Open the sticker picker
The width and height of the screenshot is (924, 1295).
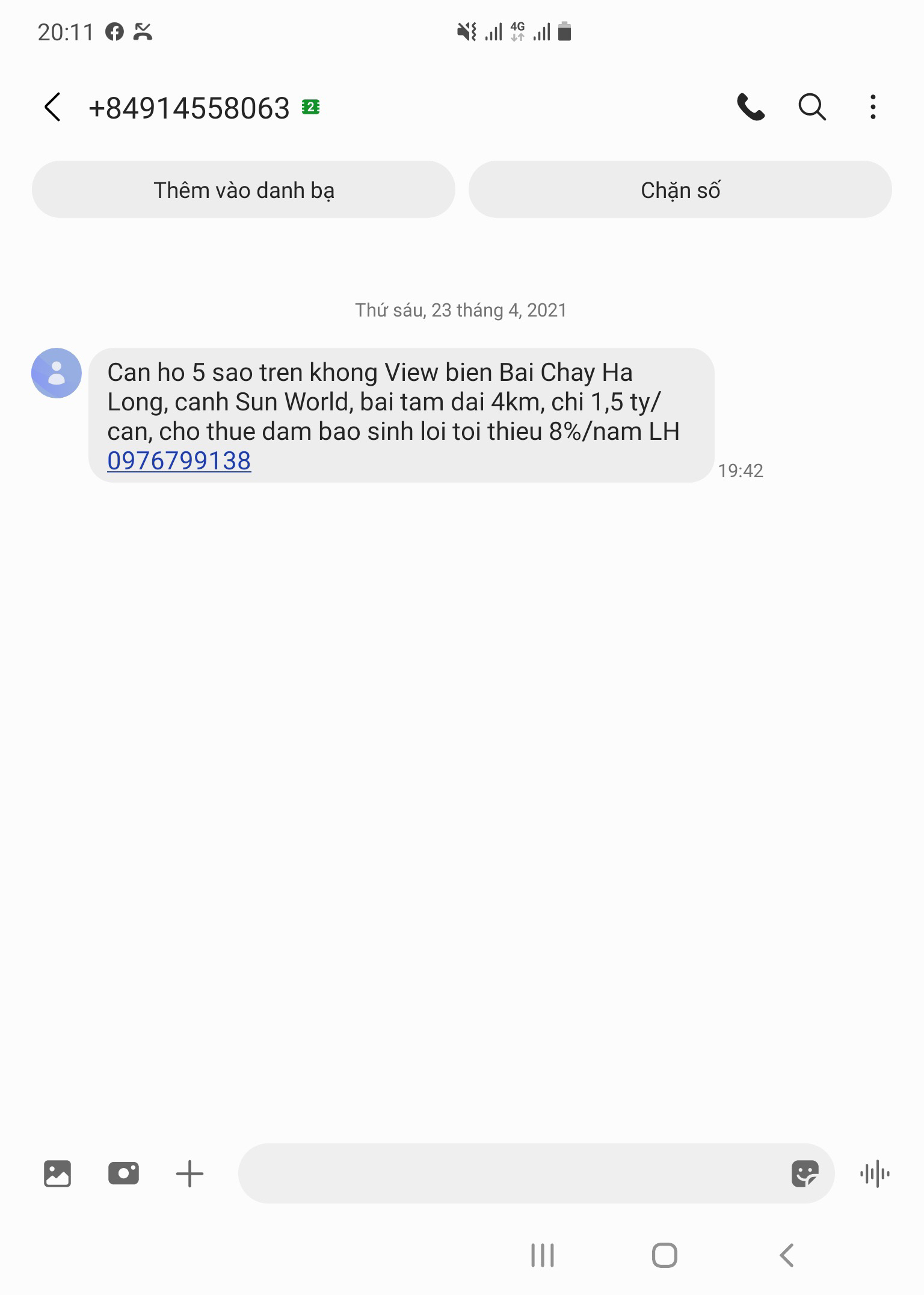point(805,1173)
